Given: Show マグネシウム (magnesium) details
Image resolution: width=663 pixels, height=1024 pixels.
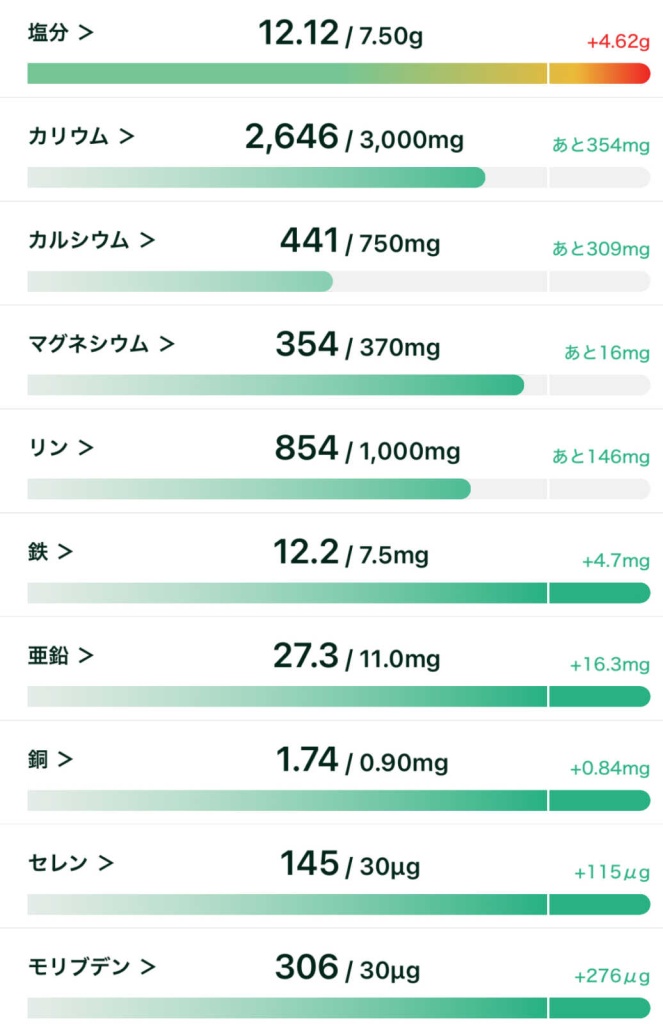Looking at the screenshot, I should tap(101, 344).
